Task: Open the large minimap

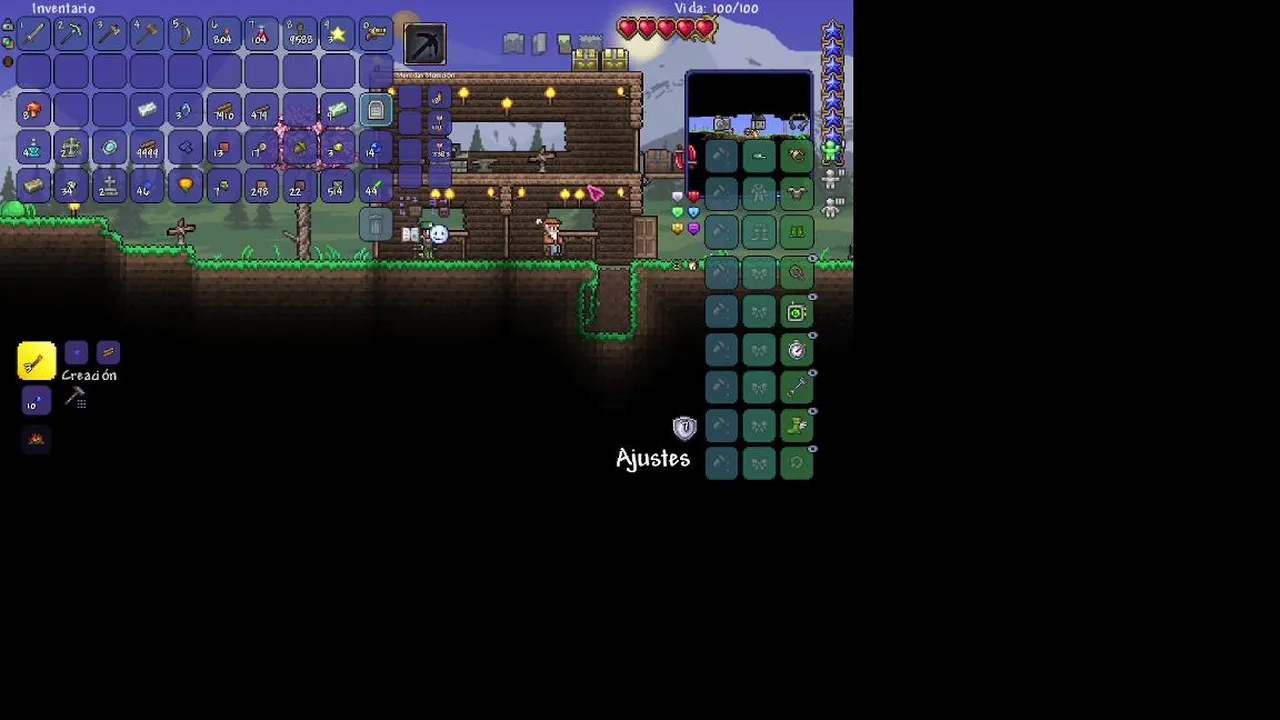Action: [x=749, y=104]
